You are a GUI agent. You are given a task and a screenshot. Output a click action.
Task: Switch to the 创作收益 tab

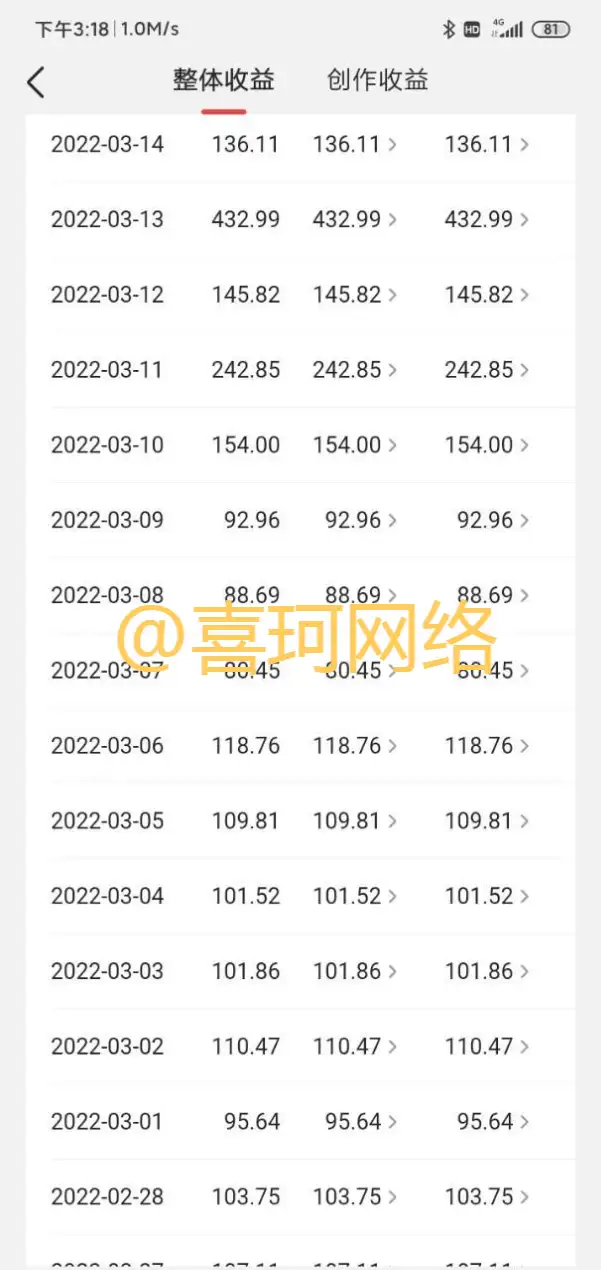click(x=377, y=81)
